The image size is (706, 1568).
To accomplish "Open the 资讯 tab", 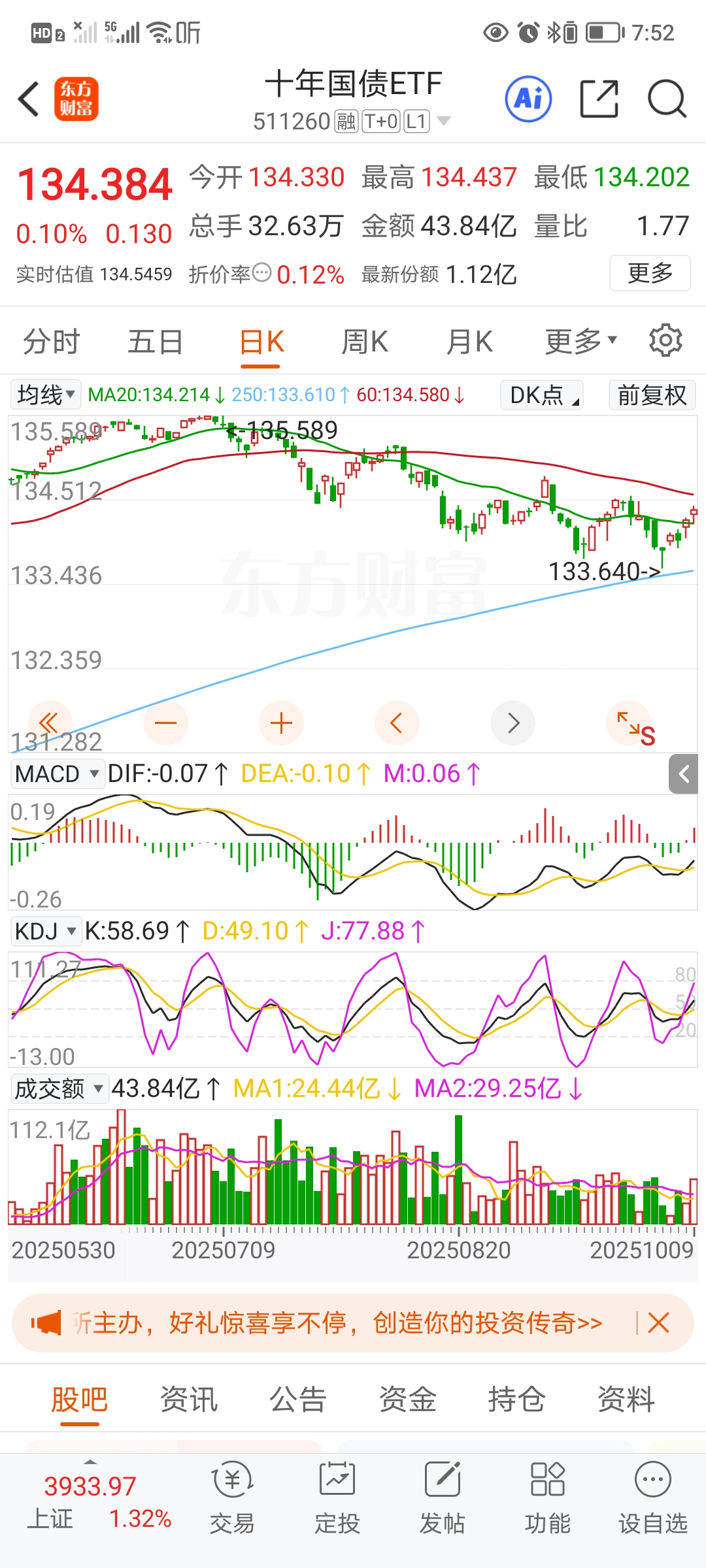I will 189,1399.
